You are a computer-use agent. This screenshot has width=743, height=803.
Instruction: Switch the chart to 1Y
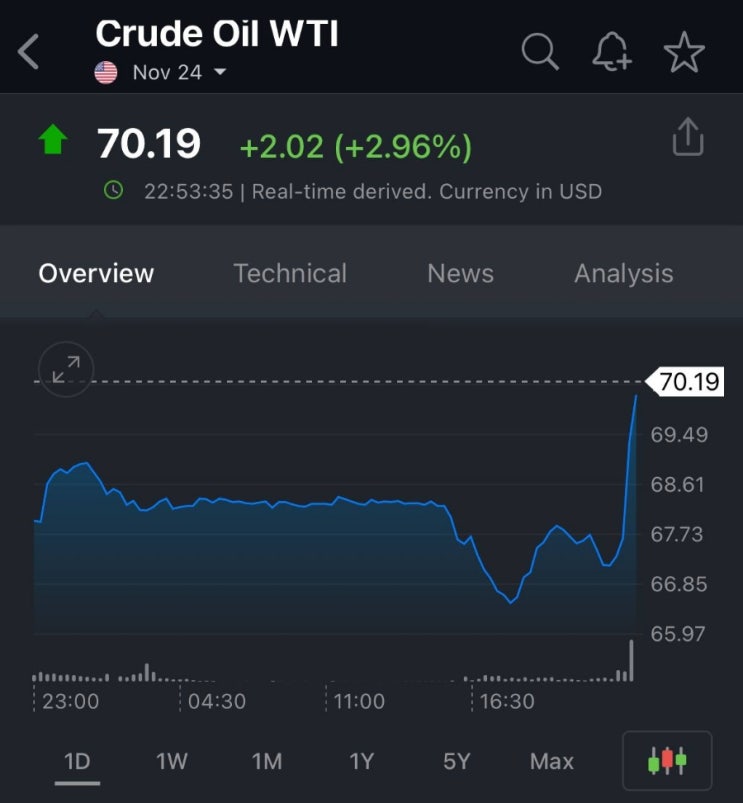point(361,761)
